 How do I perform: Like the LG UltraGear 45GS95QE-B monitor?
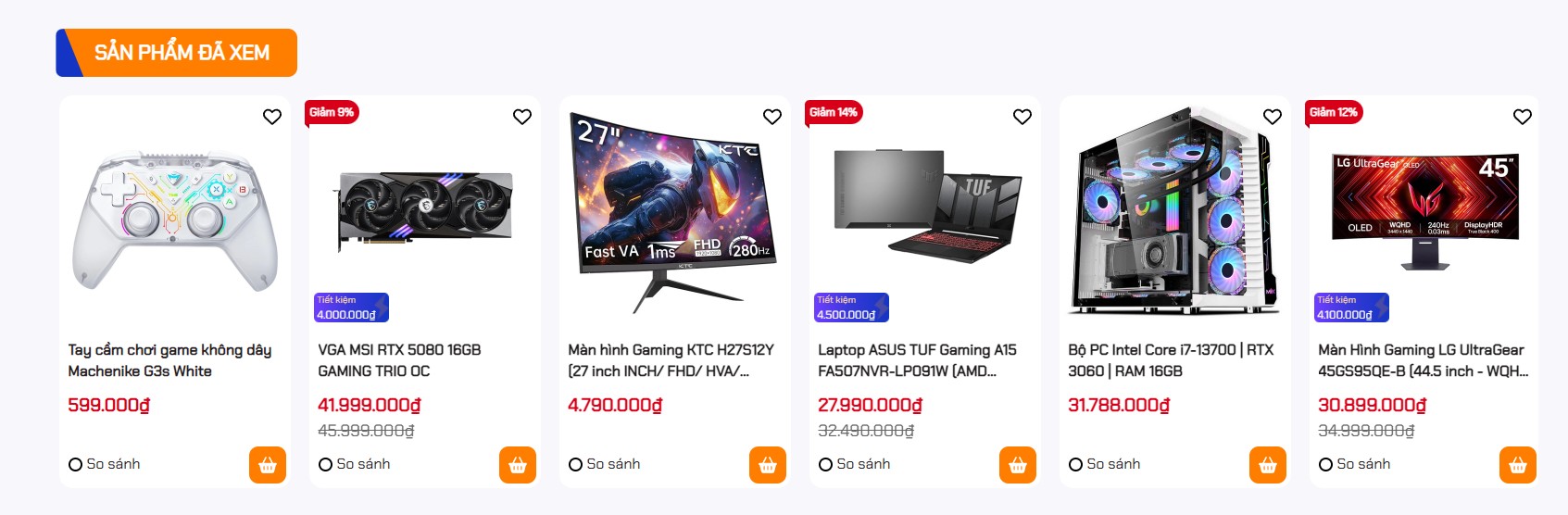1522,117
